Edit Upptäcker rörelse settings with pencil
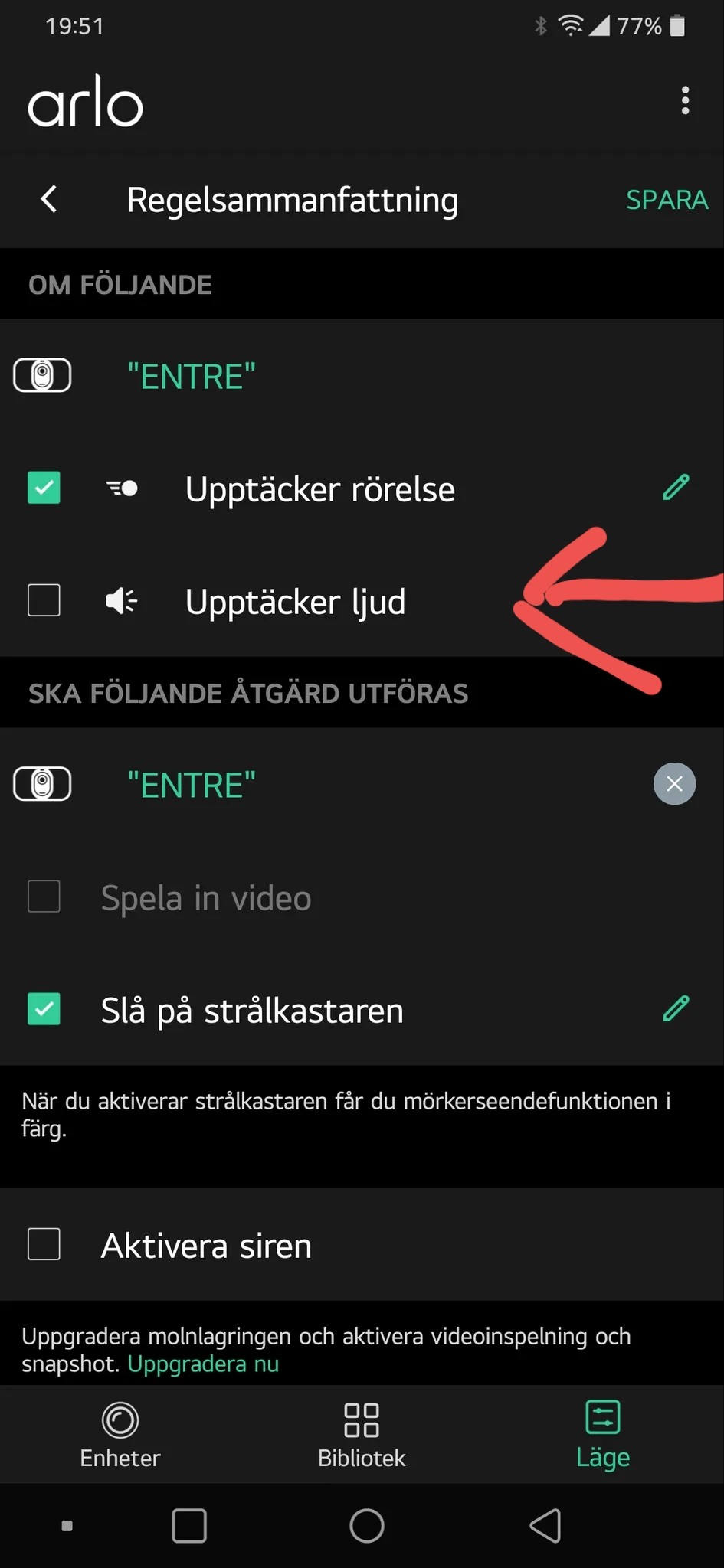This screenshot has width=724, height=1568. pyautogui.click(x=676, y=488)
